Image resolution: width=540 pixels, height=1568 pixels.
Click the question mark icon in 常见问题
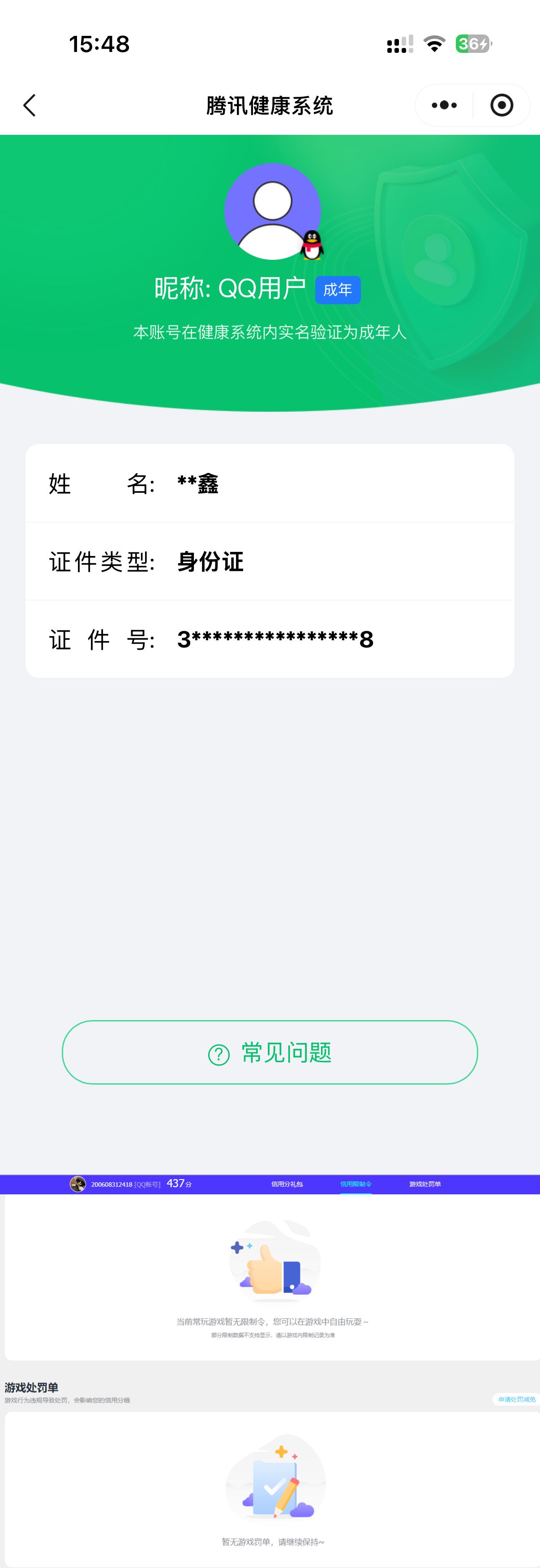click(x=219, y=1053)
